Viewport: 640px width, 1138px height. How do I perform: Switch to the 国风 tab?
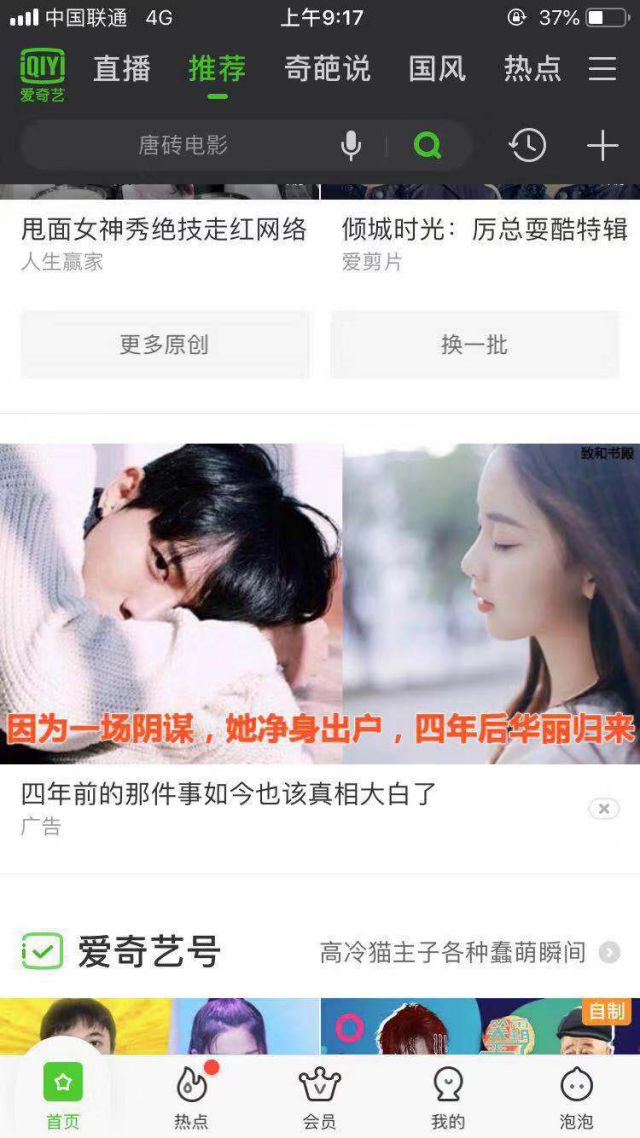437,69
